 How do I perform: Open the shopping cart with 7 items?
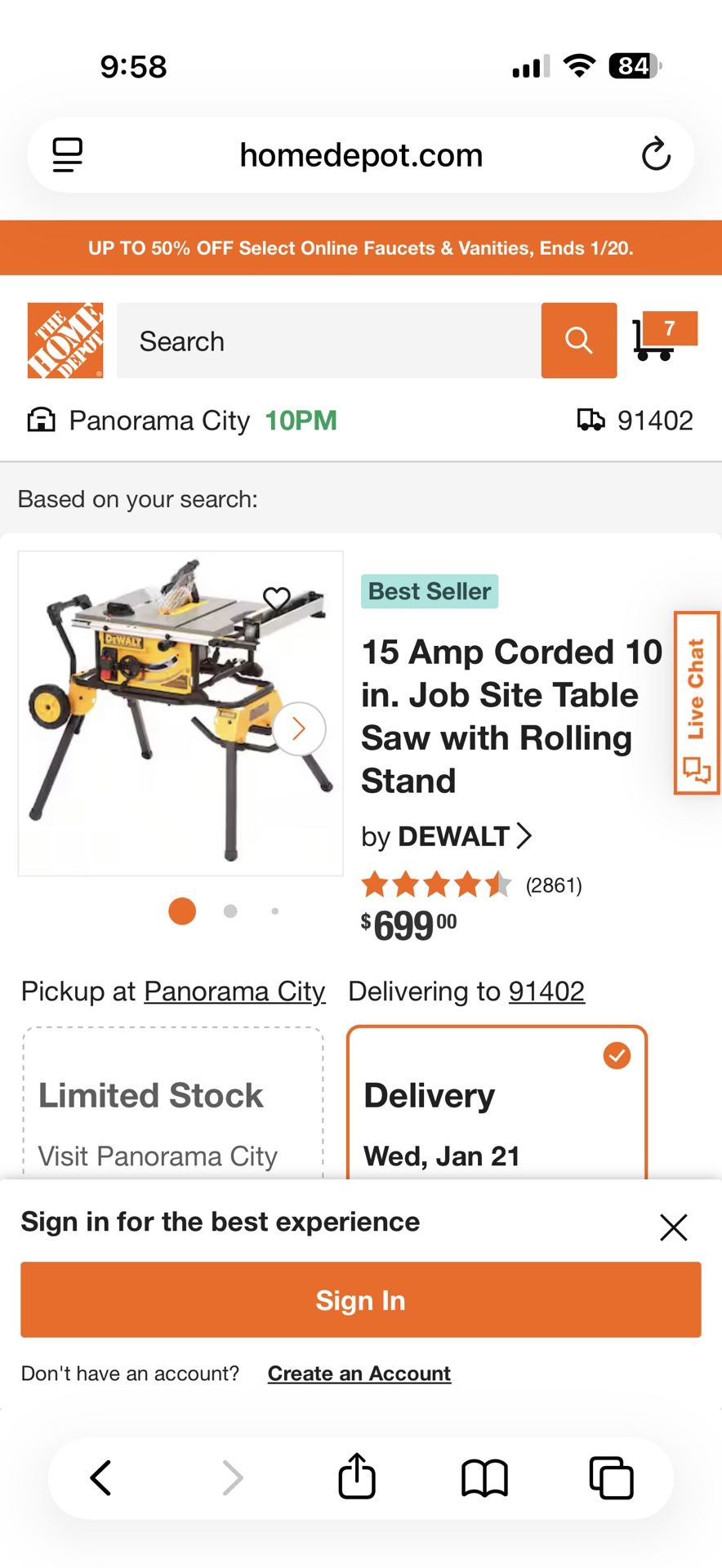[663, 337]
